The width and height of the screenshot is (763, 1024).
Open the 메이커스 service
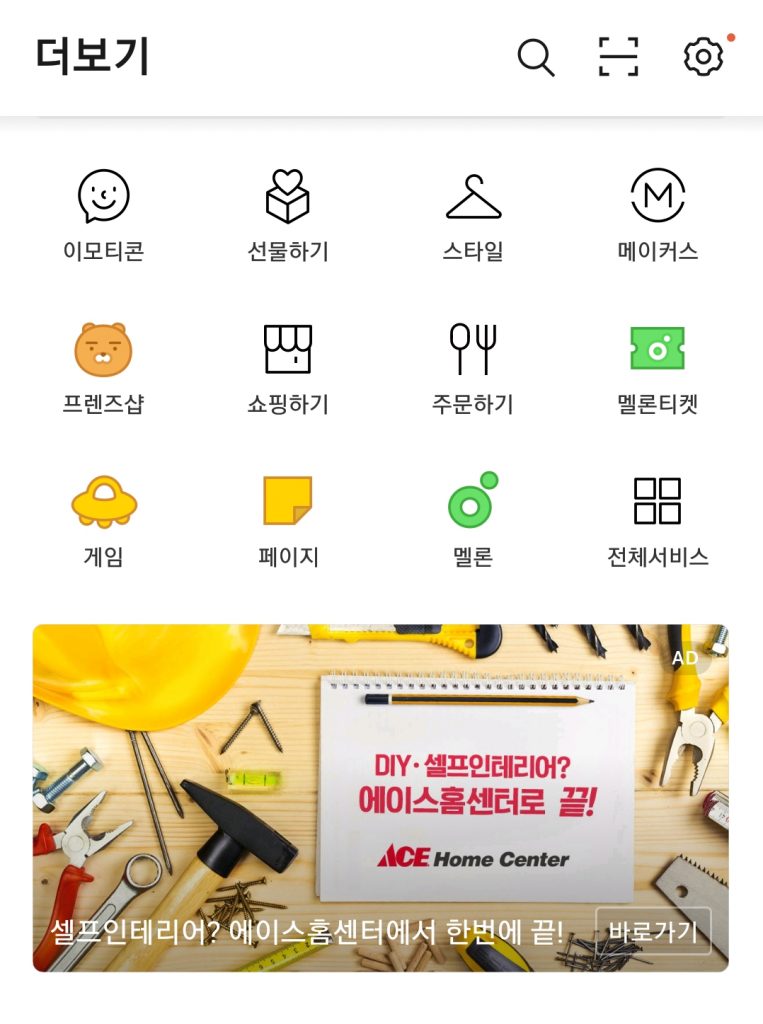[658, 214]
